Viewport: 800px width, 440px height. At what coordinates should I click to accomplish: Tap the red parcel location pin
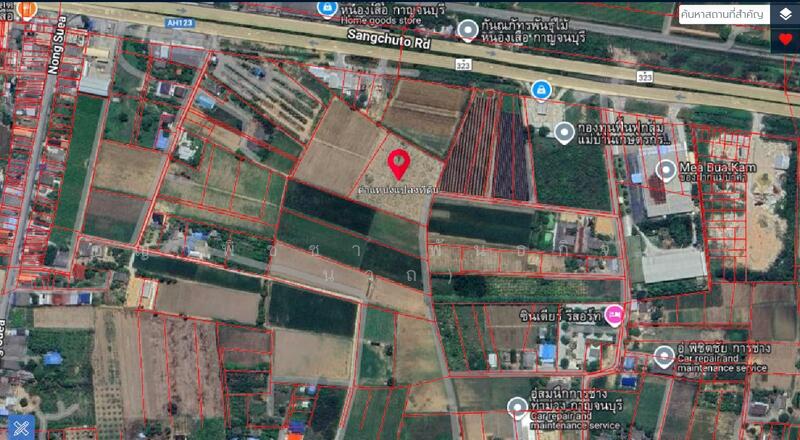click(399, 162)
